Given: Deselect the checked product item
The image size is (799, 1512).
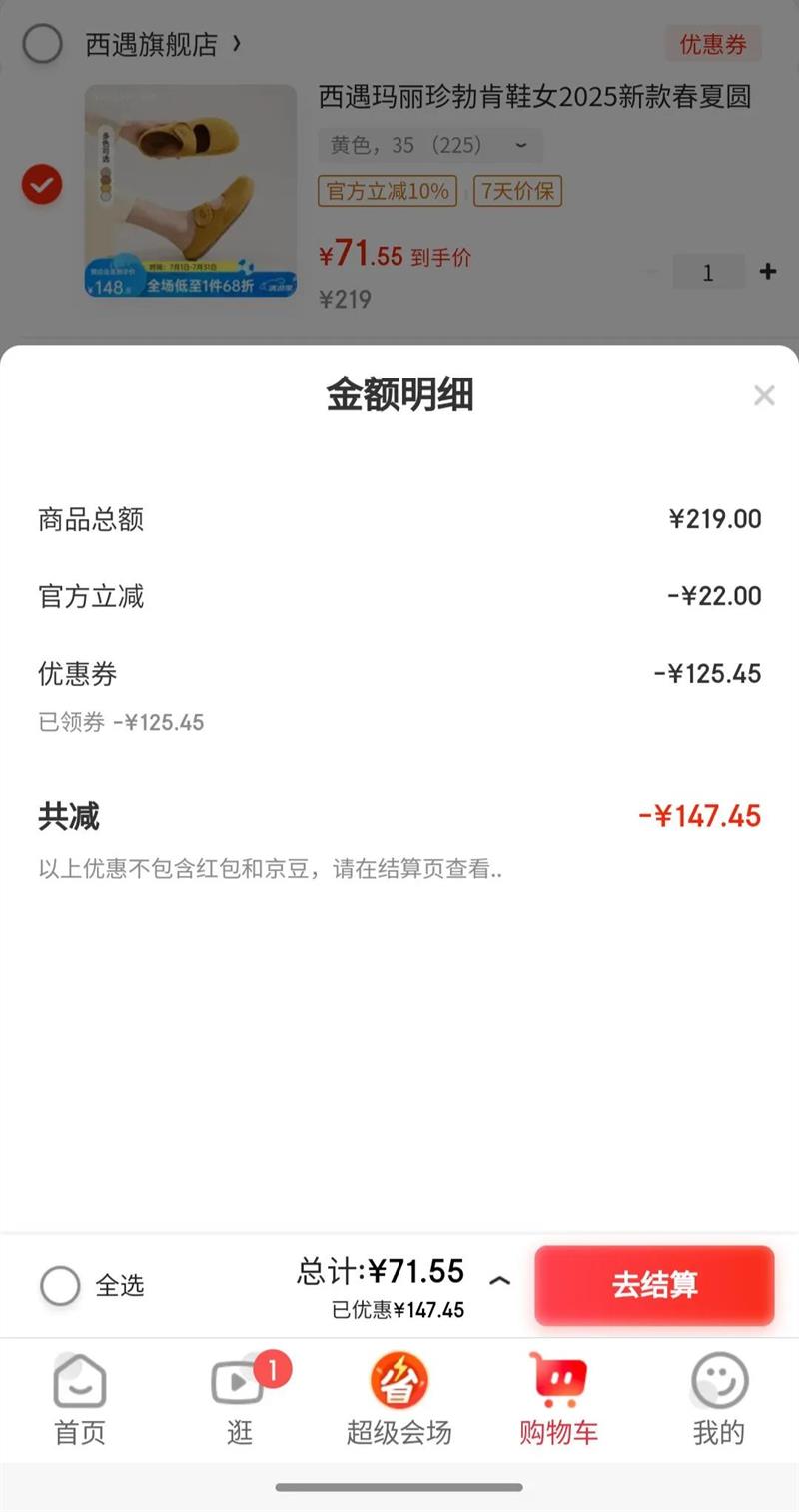Looking at the screenshot, I should click(41, 185).
